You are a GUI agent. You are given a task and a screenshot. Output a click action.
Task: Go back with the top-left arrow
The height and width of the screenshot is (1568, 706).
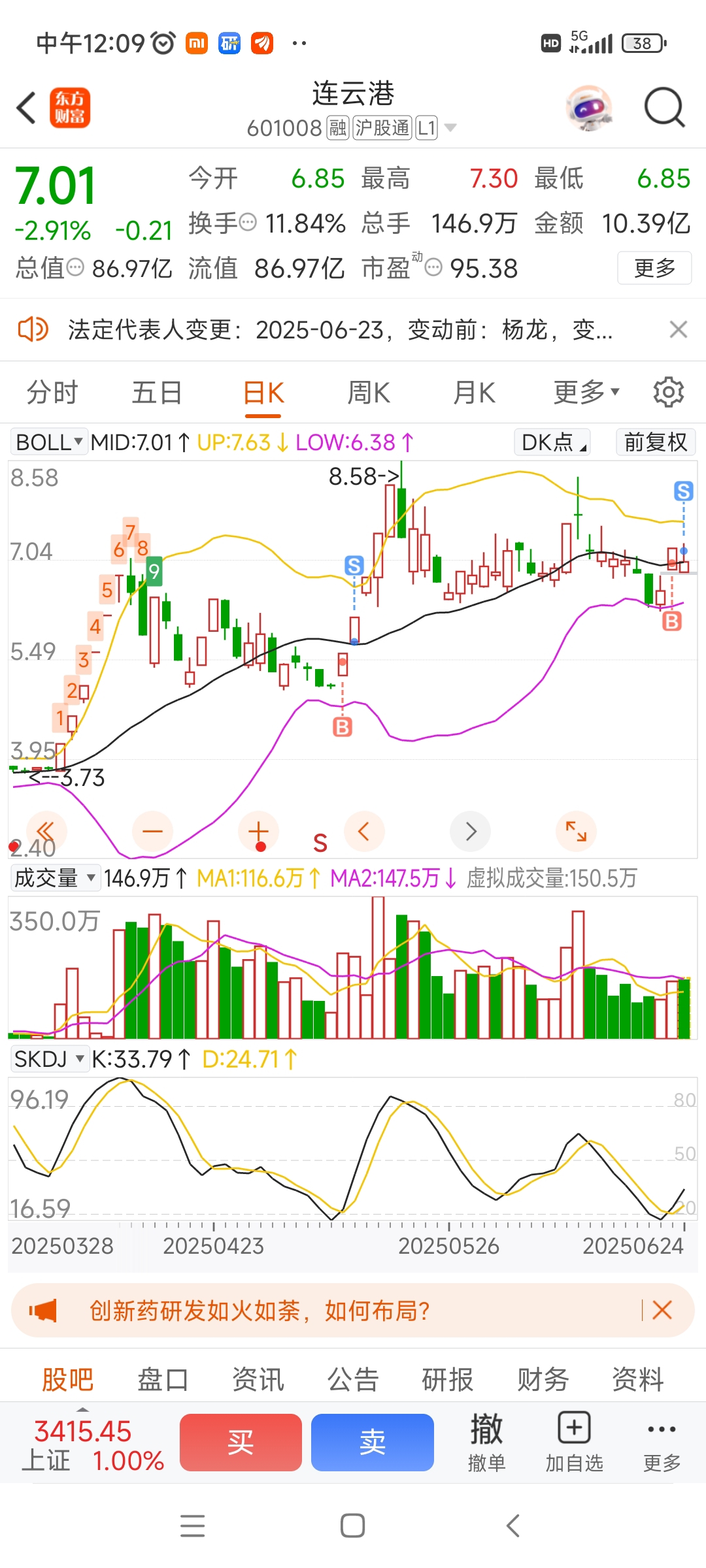[27, 108]
